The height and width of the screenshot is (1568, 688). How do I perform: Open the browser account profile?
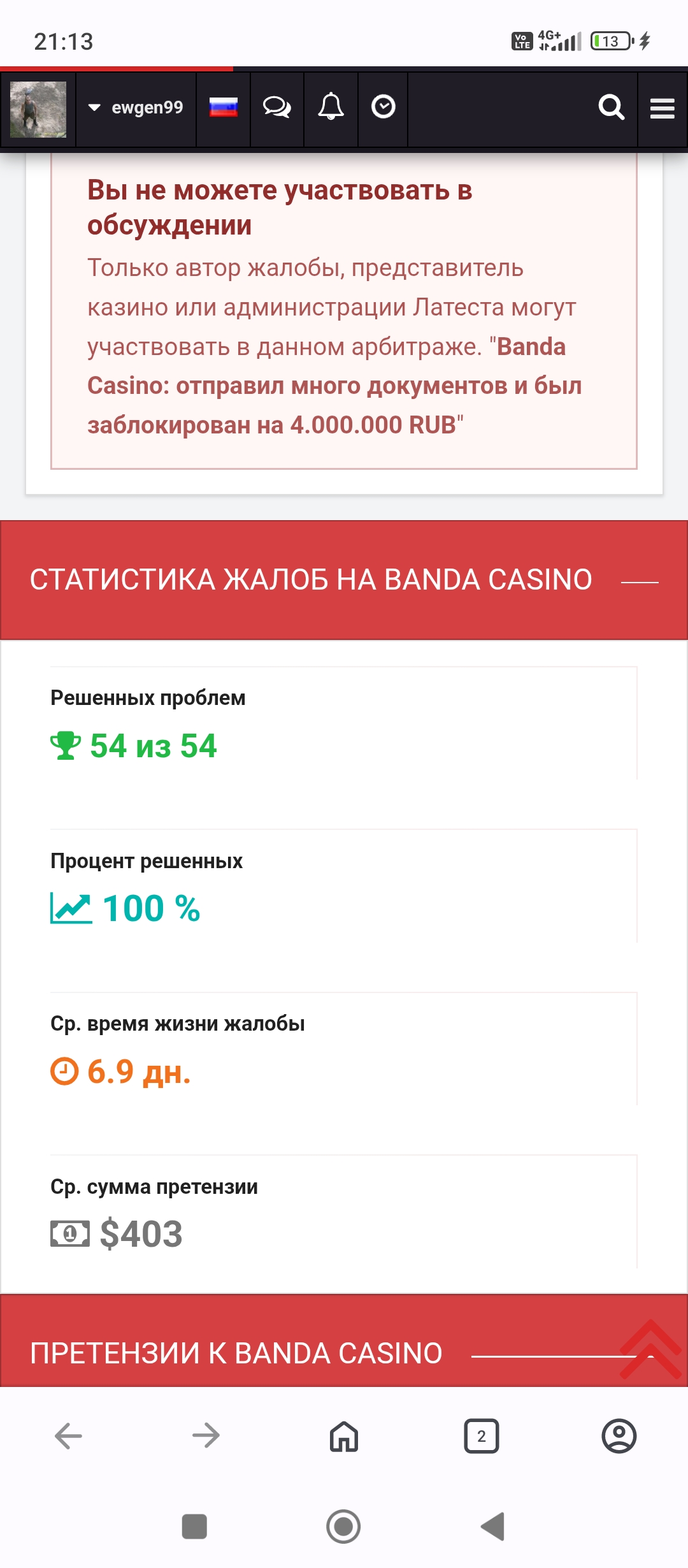point(619,1436)
